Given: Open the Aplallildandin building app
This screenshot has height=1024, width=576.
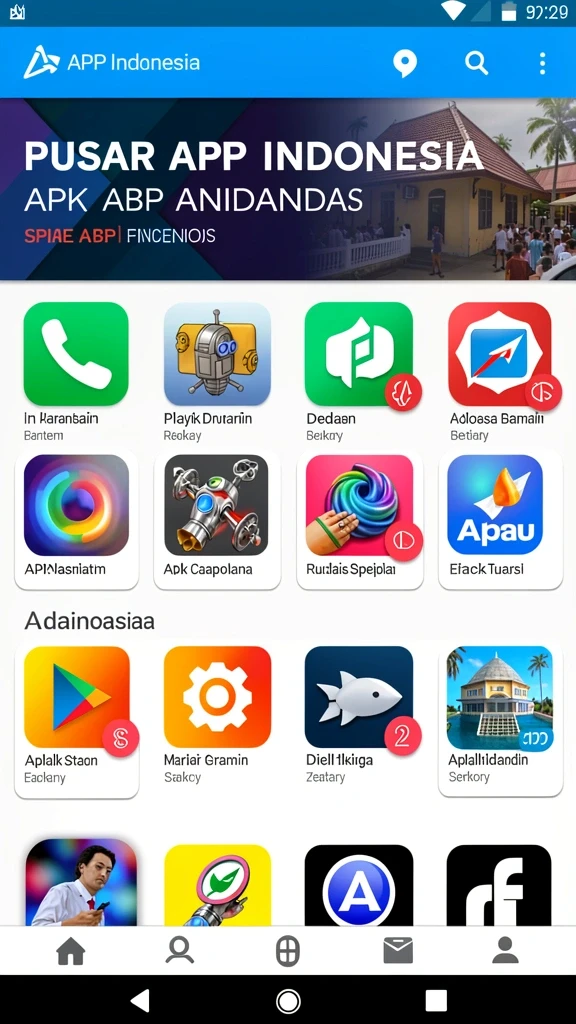Looking at the screenshot, I should [500, 718].
